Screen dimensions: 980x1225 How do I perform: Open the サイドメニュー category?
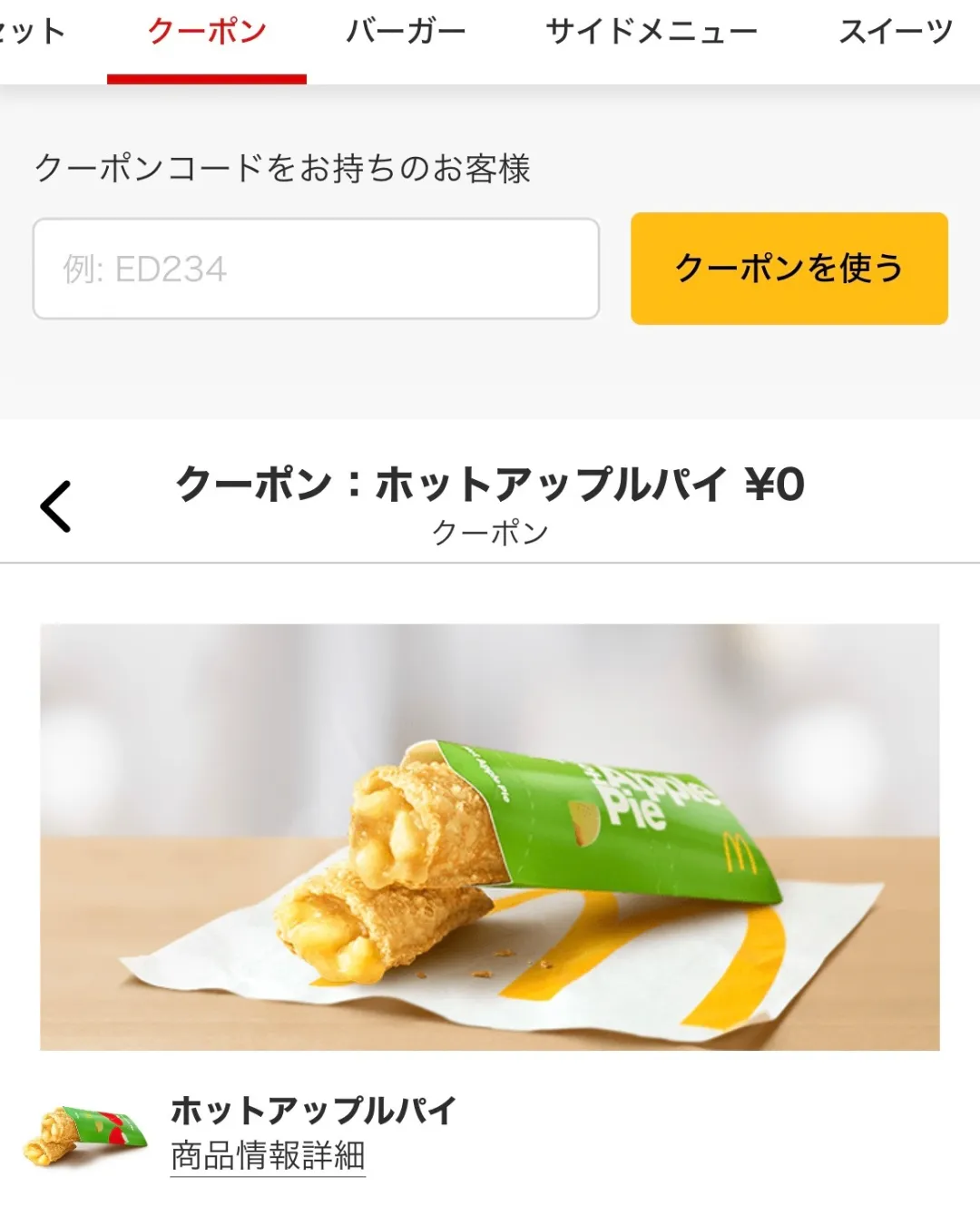(x=652, y=30)
